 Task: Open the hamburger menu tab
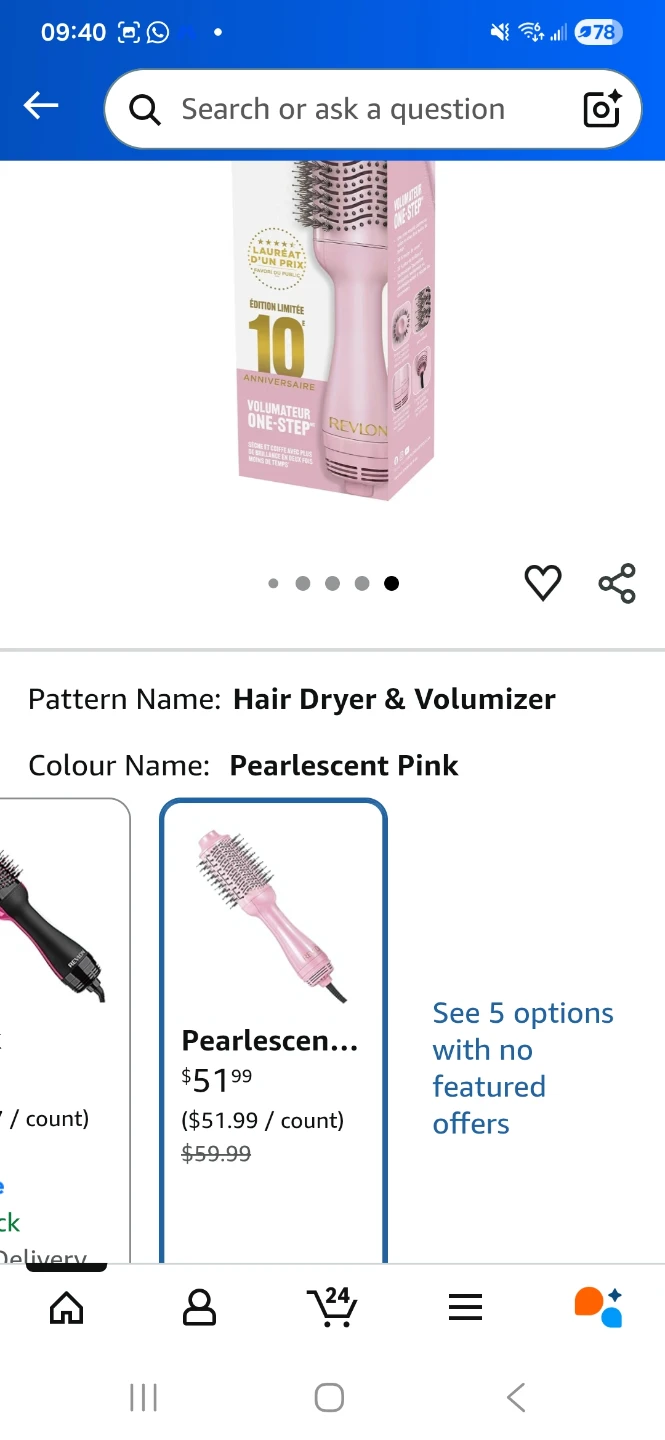point(465,1307)
